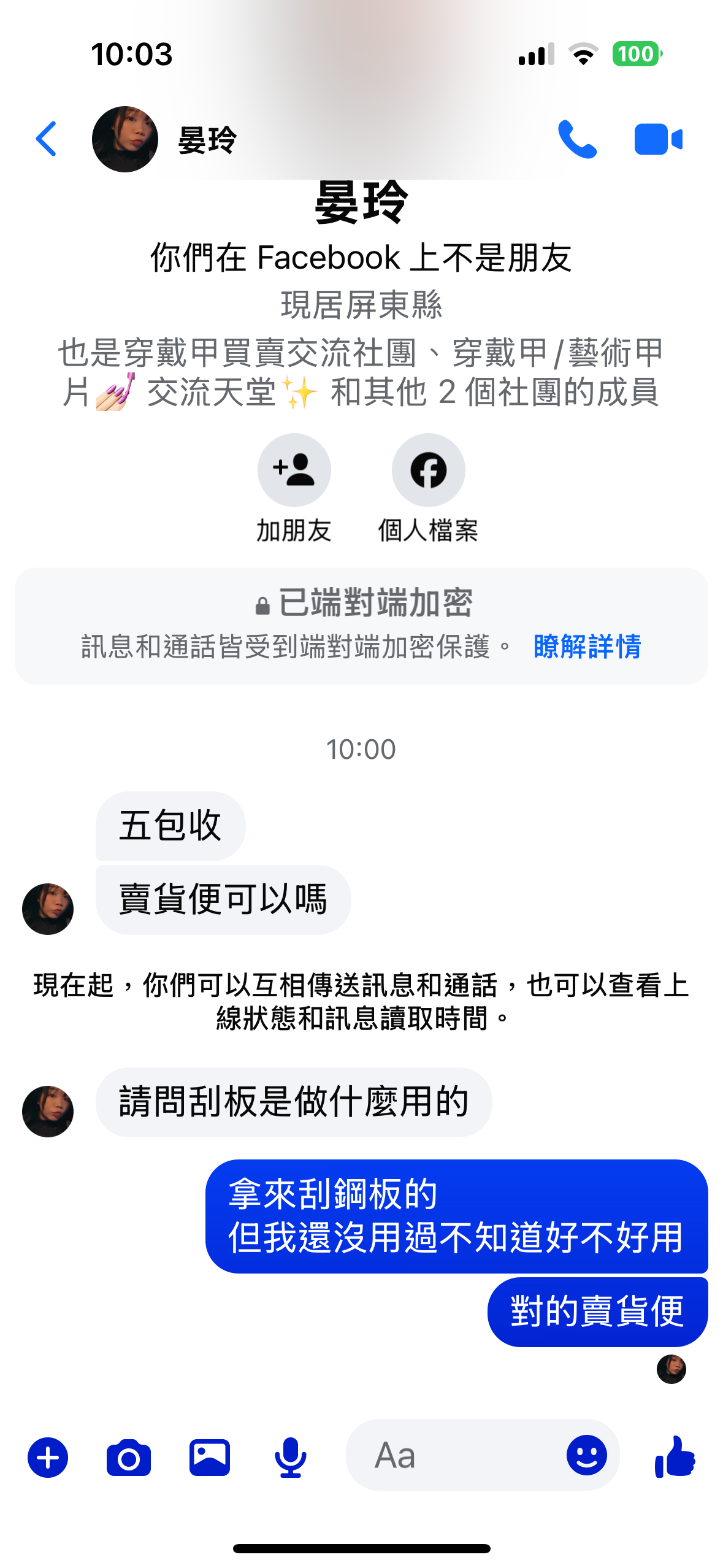Open the photo gallery picker

tap(209, 1455)
